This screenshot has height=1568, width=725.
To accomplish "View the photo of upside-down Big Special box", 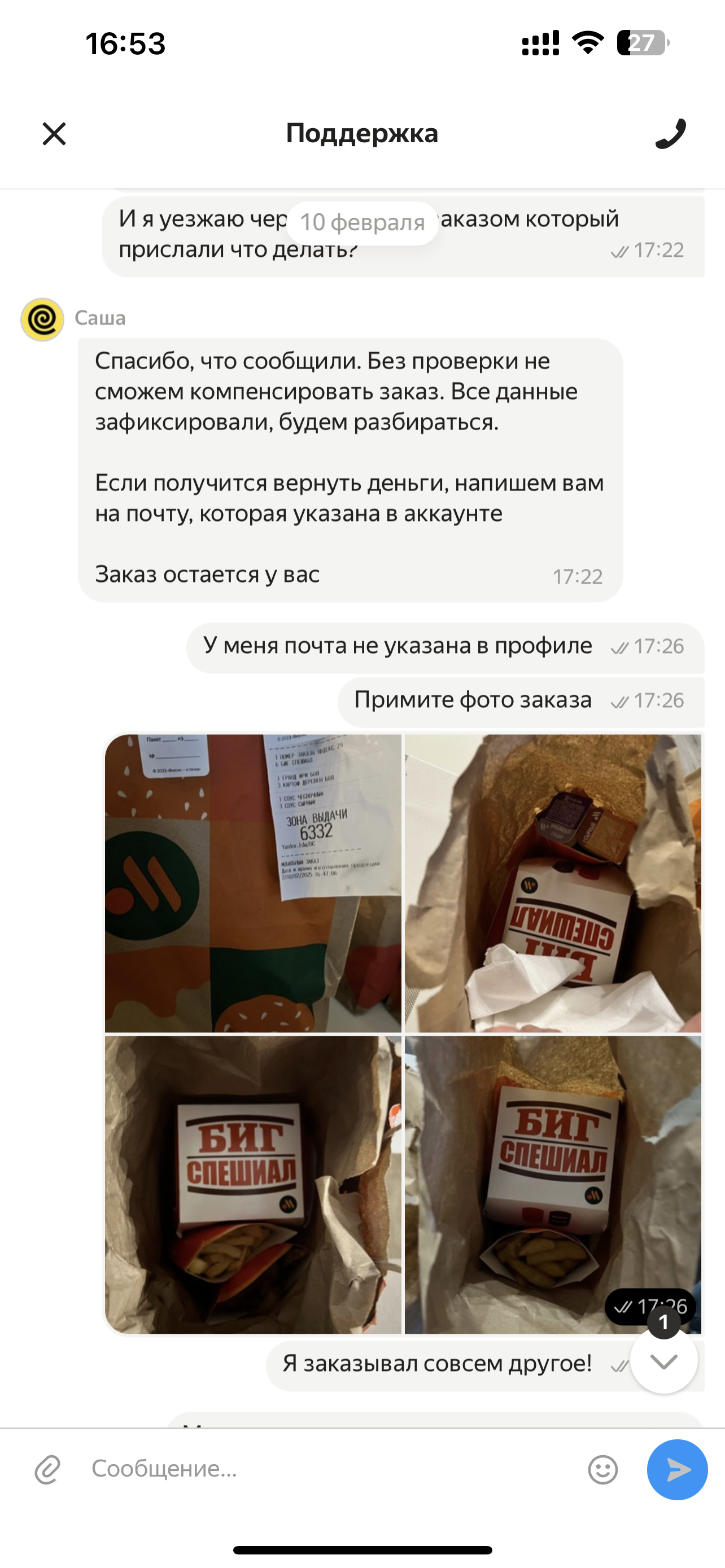I will (x=553, y=883).
